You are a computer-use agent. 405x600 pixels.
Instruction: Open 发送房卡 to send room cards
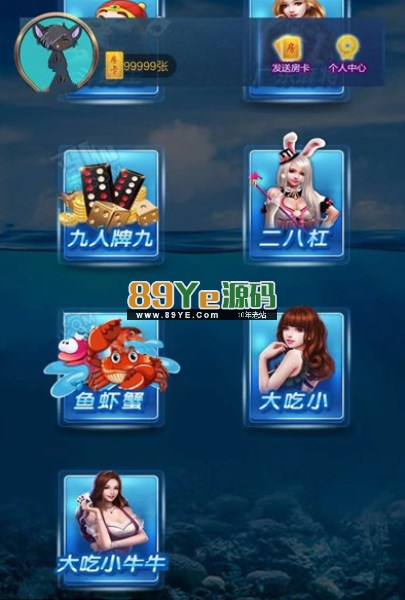[x=291, y=54]
